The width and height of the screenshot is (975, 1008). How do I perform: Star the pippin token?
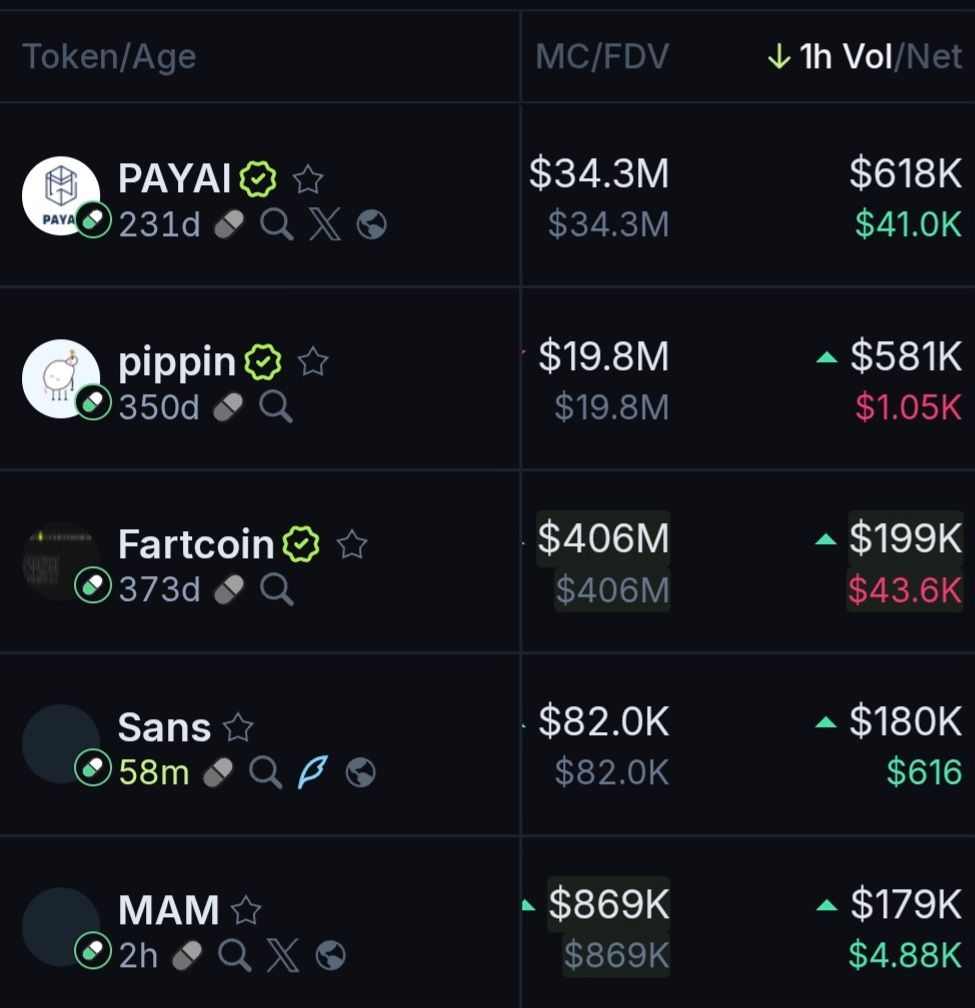click(x=313, y=362)
